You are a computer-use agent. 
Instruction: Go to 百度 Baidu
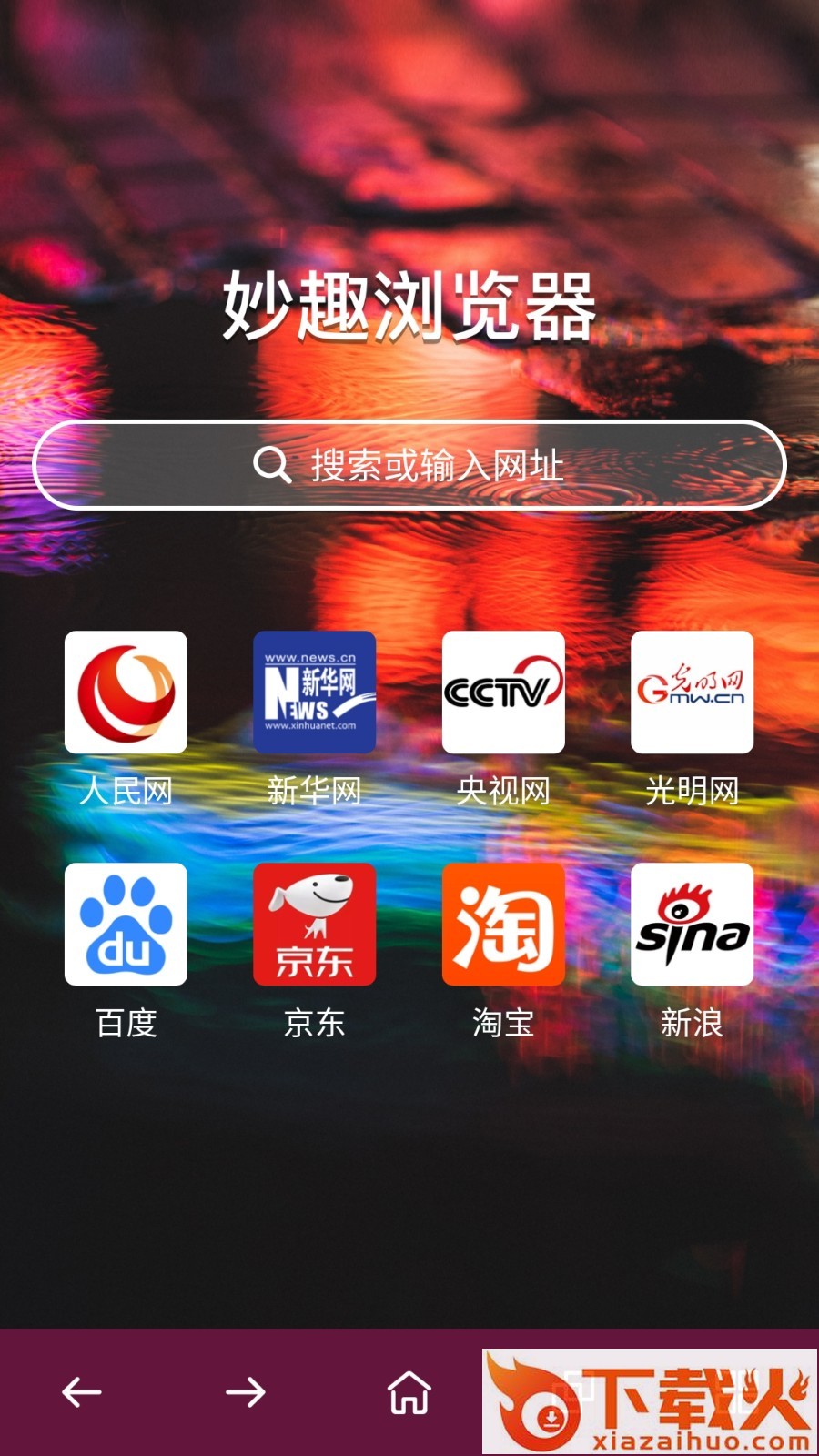click(x=126, y=925)
